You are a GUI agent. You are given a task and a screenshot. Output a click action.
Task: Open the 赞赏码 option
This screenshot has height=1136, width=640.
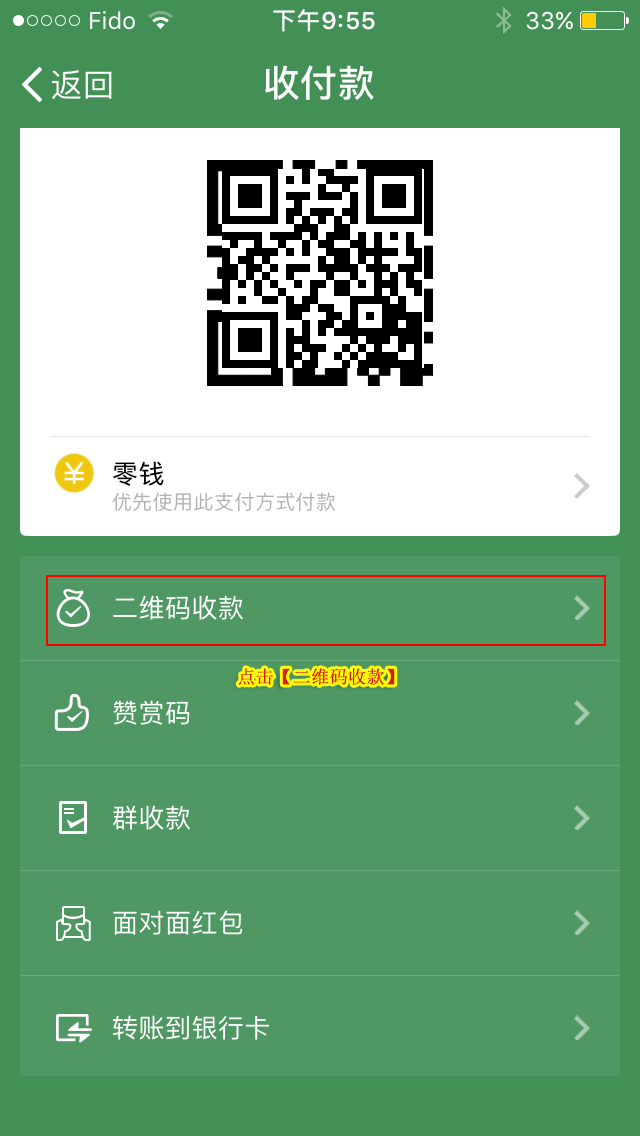click(320, 714)
